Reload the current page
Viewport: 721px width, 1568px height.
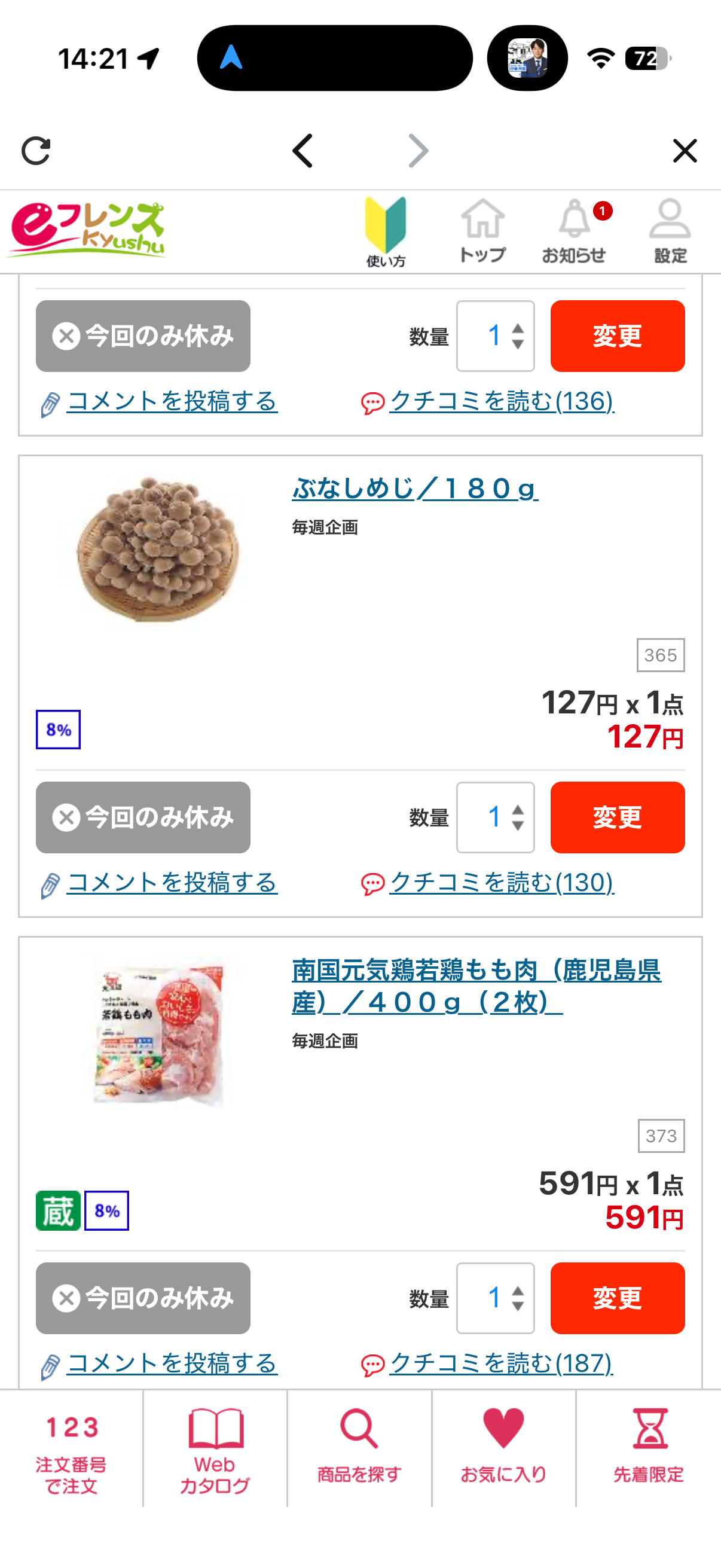[36, 151]
